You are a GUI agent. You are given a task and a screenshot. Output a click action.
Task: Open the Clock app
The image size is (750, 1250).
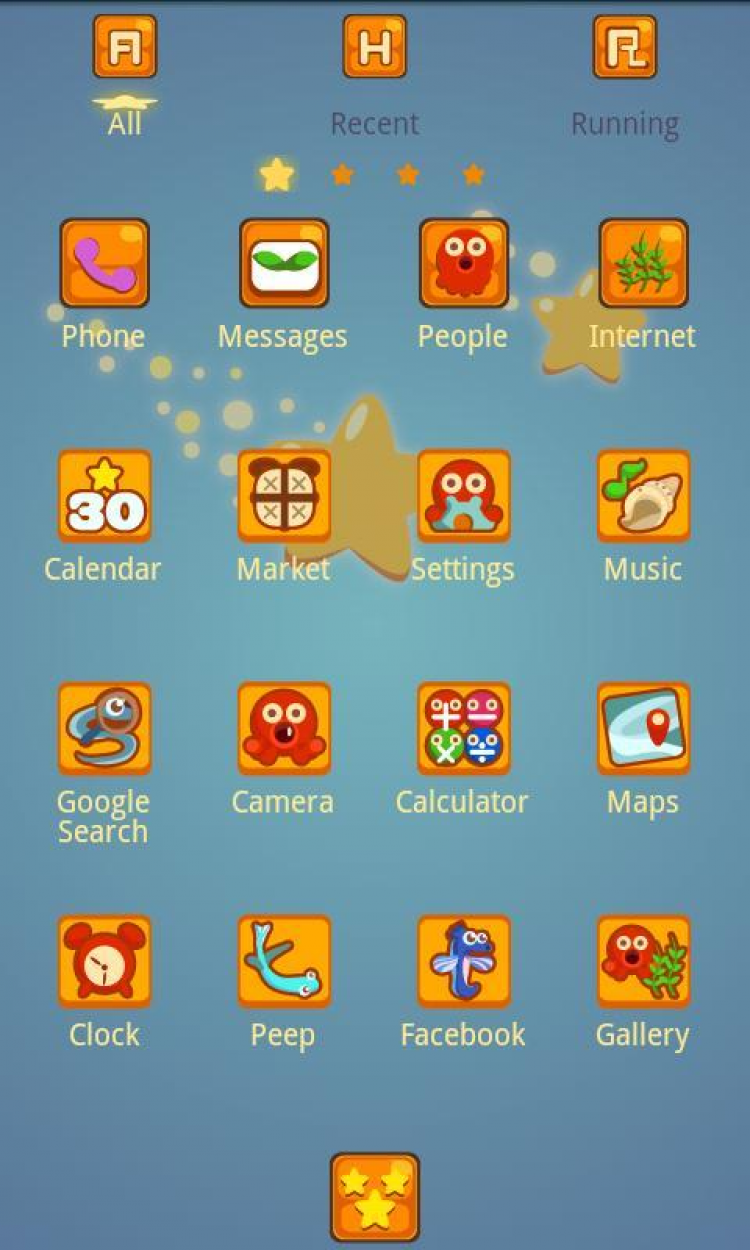point(104,961)
